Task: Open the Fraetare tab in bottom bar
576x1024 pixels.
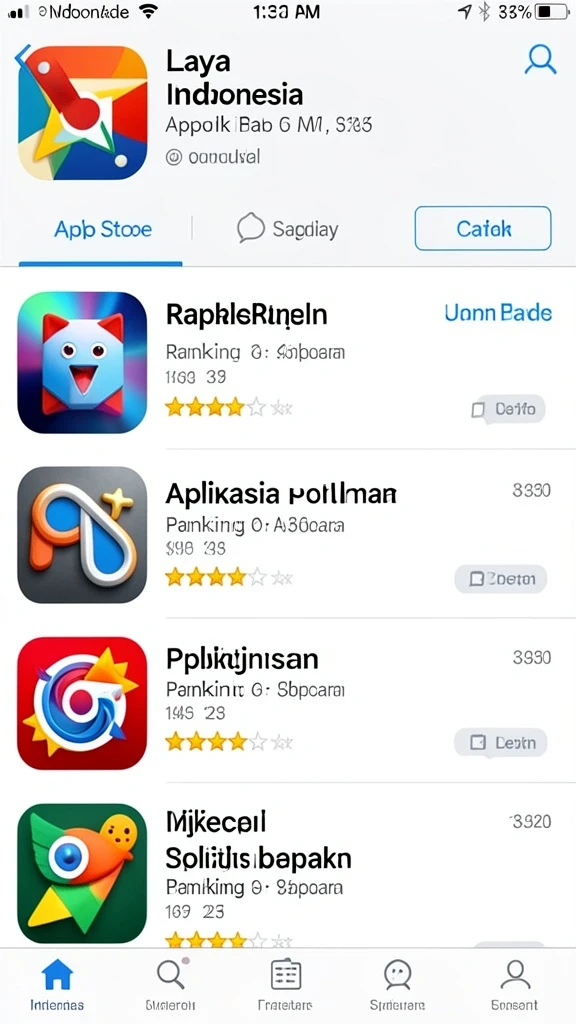Action: pos(285,985)
